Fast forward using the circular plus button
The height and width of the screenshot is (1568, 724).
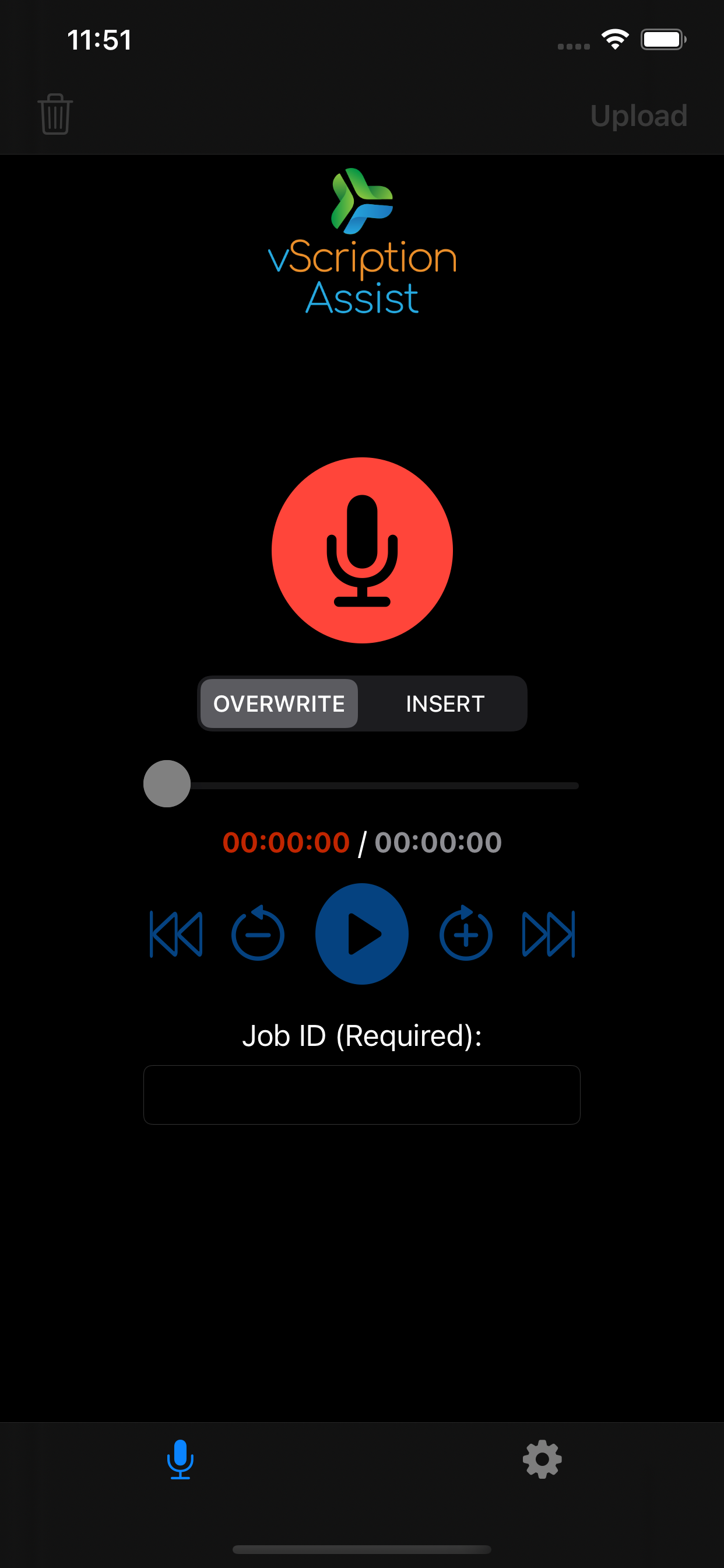click(x=466, y=933)
